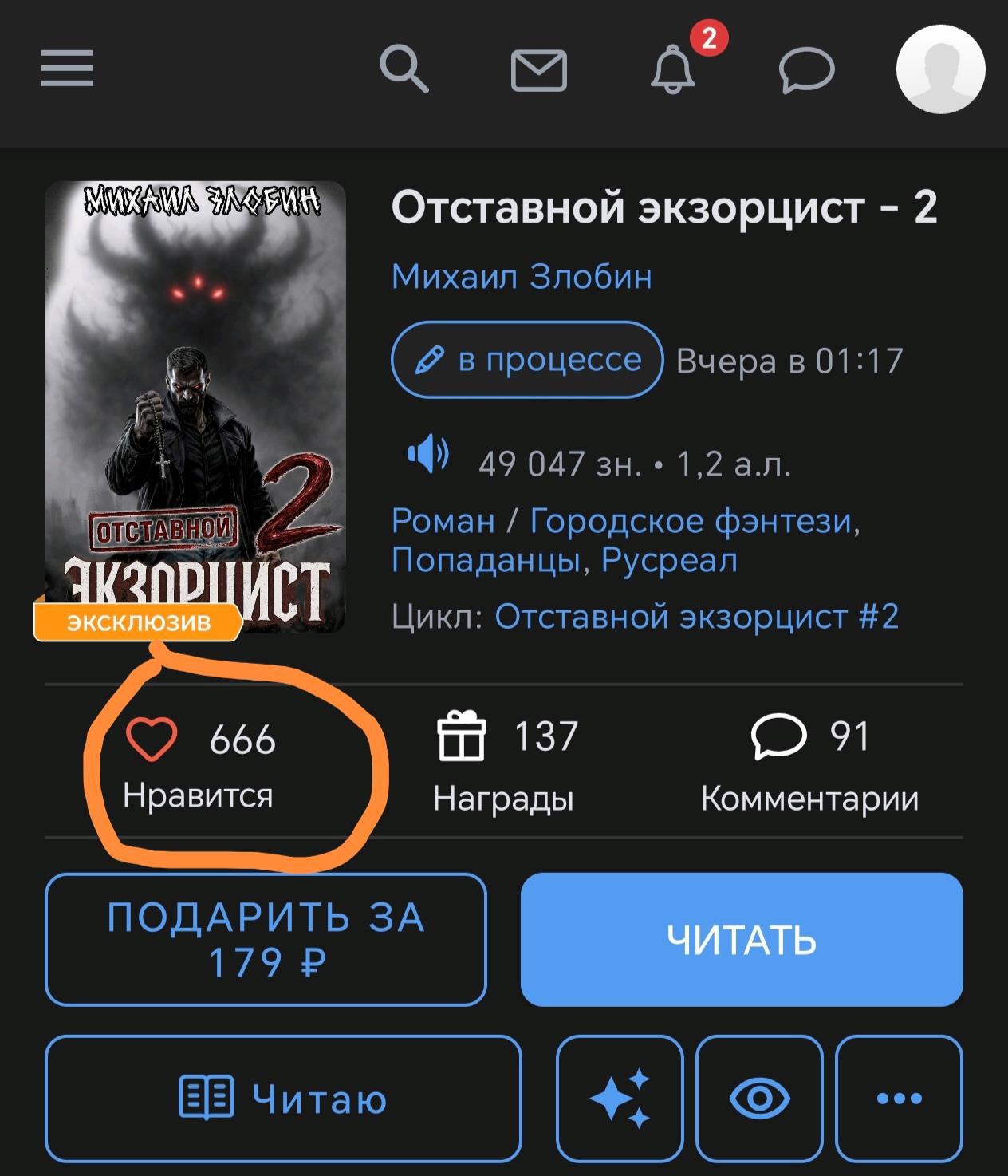Open the discussions speech bubble
This screenshot has height=1176, width=1008.
[x=806, y=70]
